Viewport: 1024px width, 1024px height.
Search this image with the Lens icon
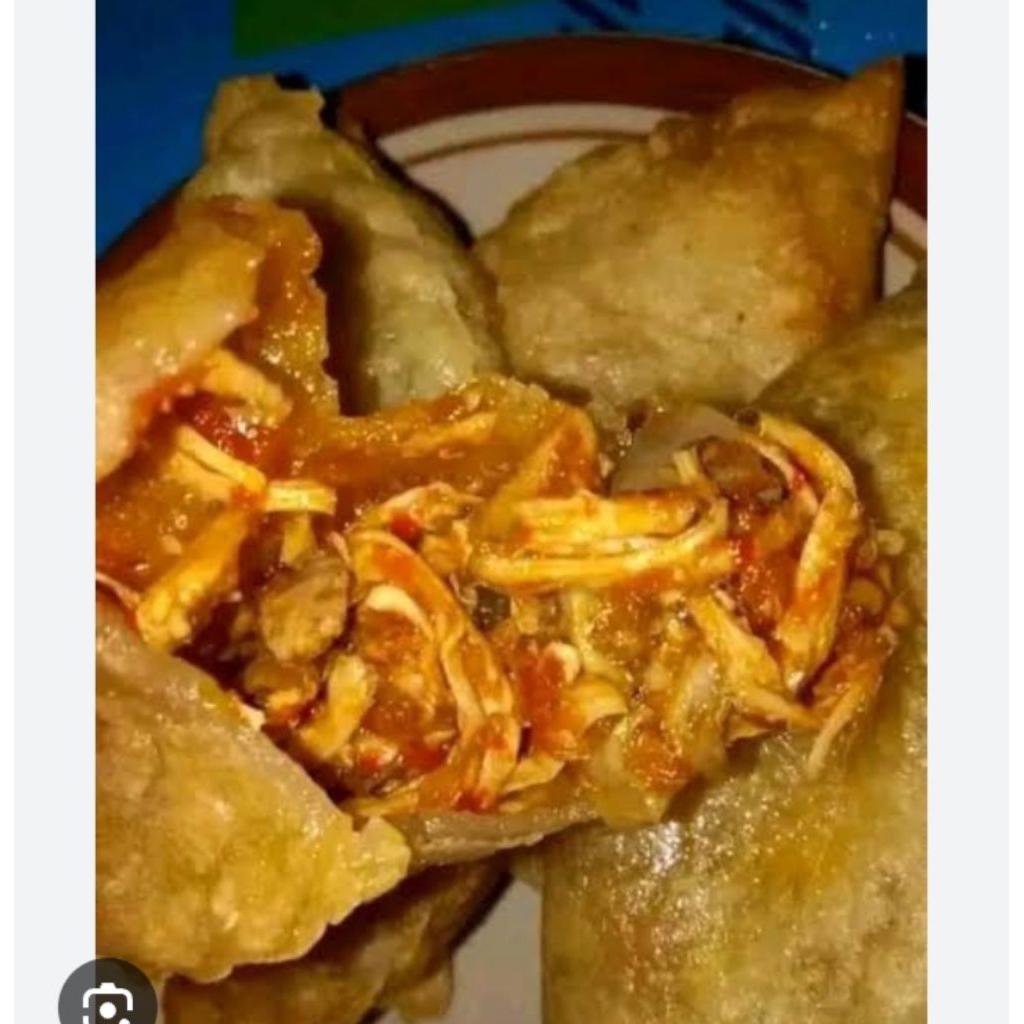pyautogui.click(x=107, y=1000)
